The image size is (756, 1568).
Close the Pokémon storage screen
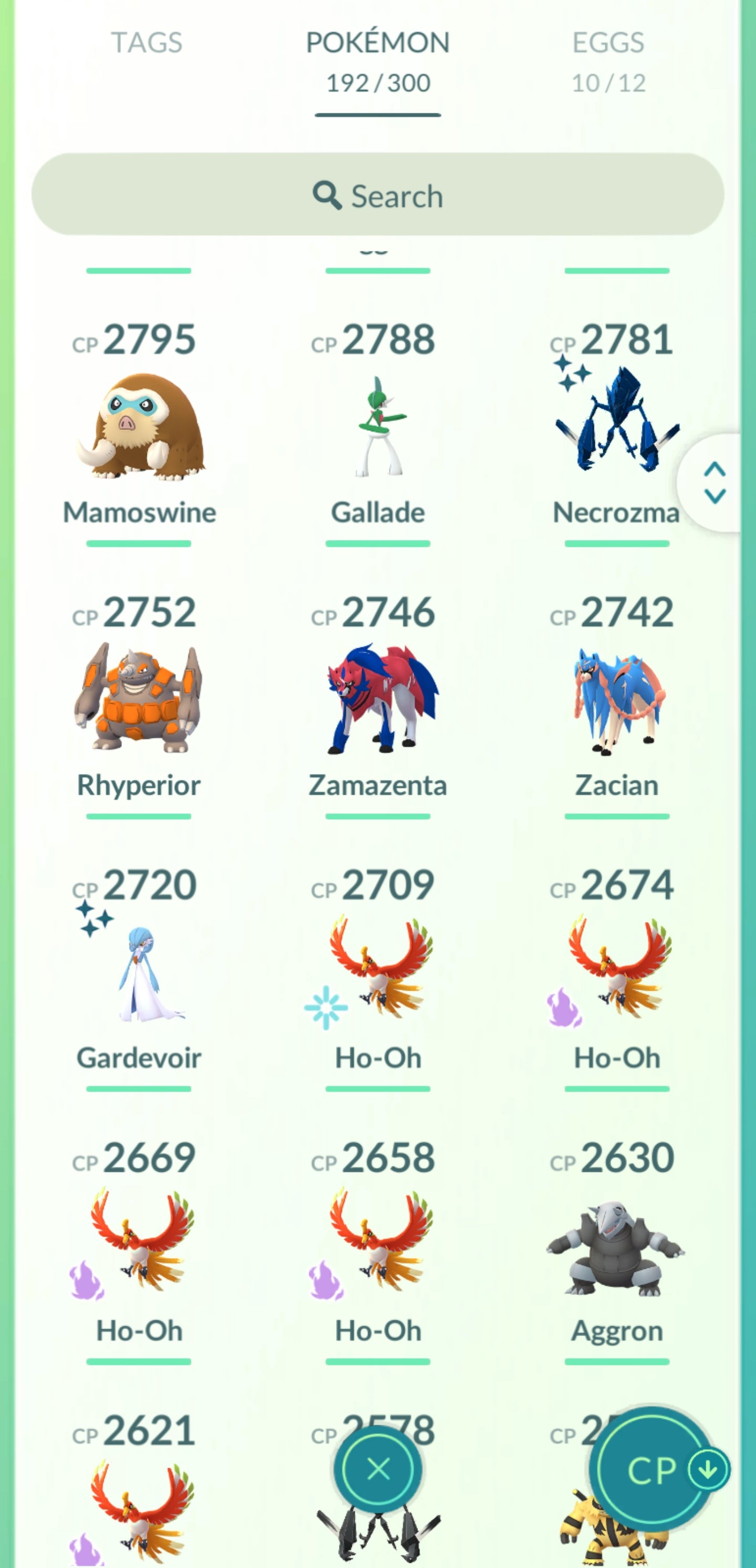[x=379, y=1469]
